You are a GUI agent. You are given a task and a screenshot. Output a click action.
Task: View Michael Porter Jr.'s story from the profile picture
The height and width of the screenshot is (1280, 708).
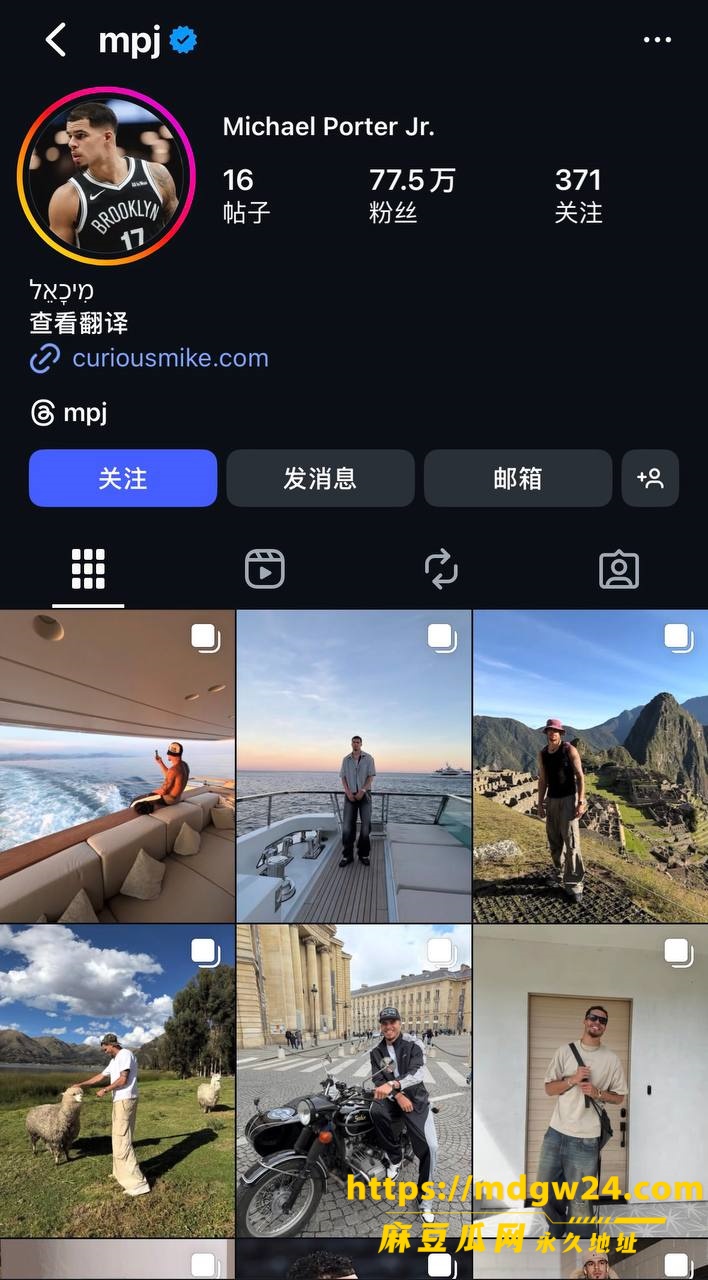(x=106, y=176)
